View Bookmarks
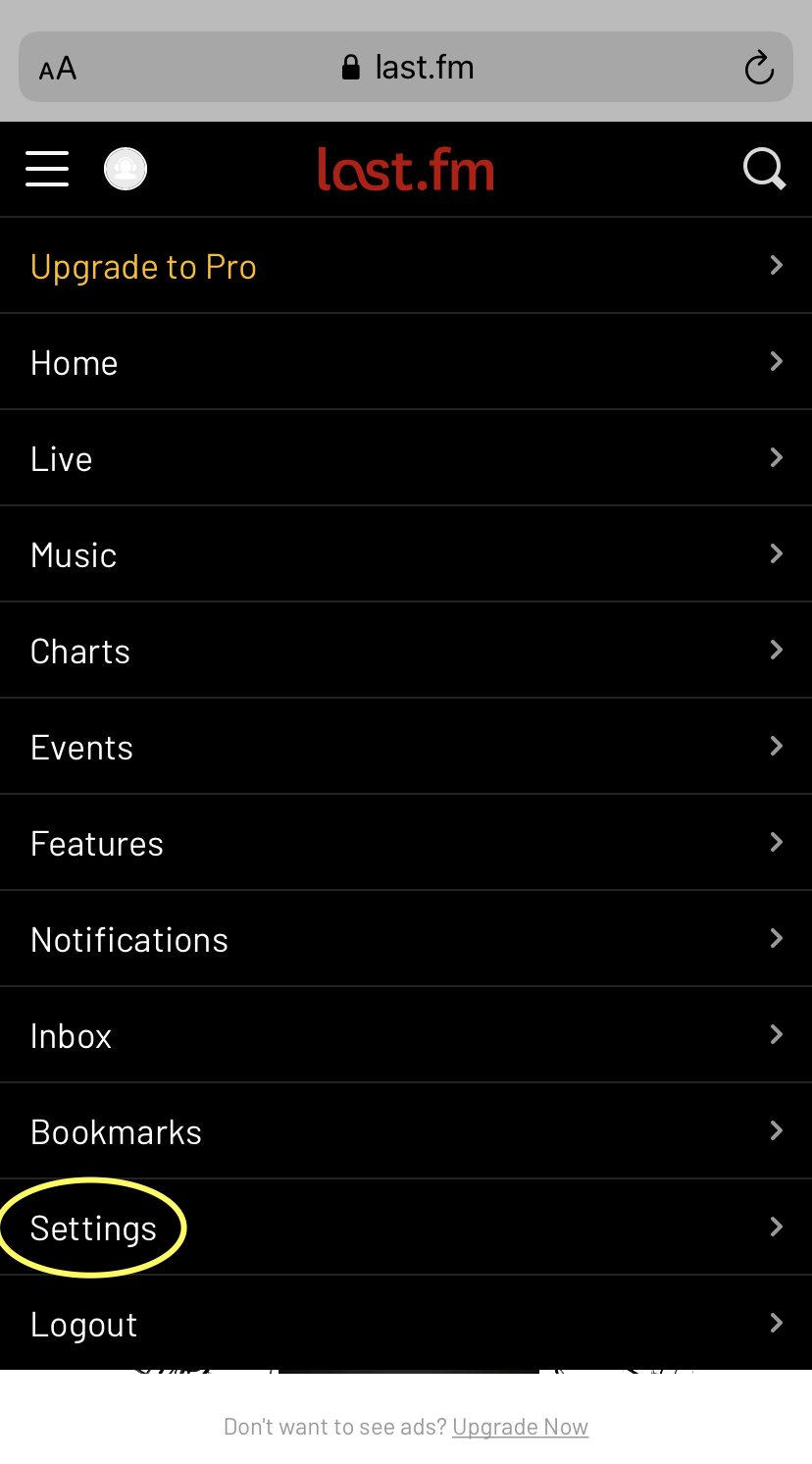The width and height of the screenshot is (812, 1464). [x=406, y=1131]
